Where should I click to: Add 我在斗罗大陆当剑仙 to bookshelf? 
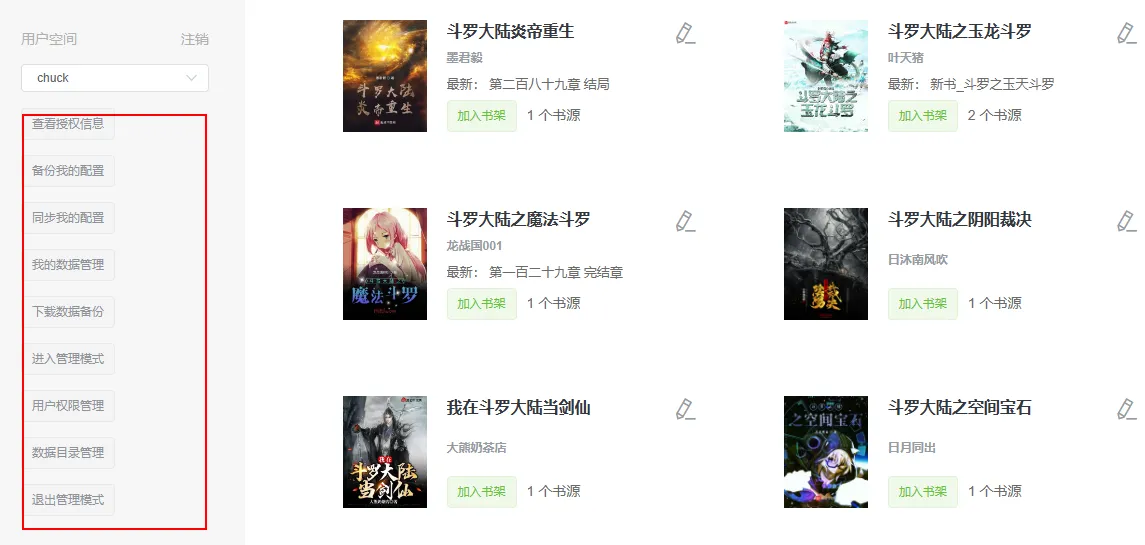(x=481, y=491)
